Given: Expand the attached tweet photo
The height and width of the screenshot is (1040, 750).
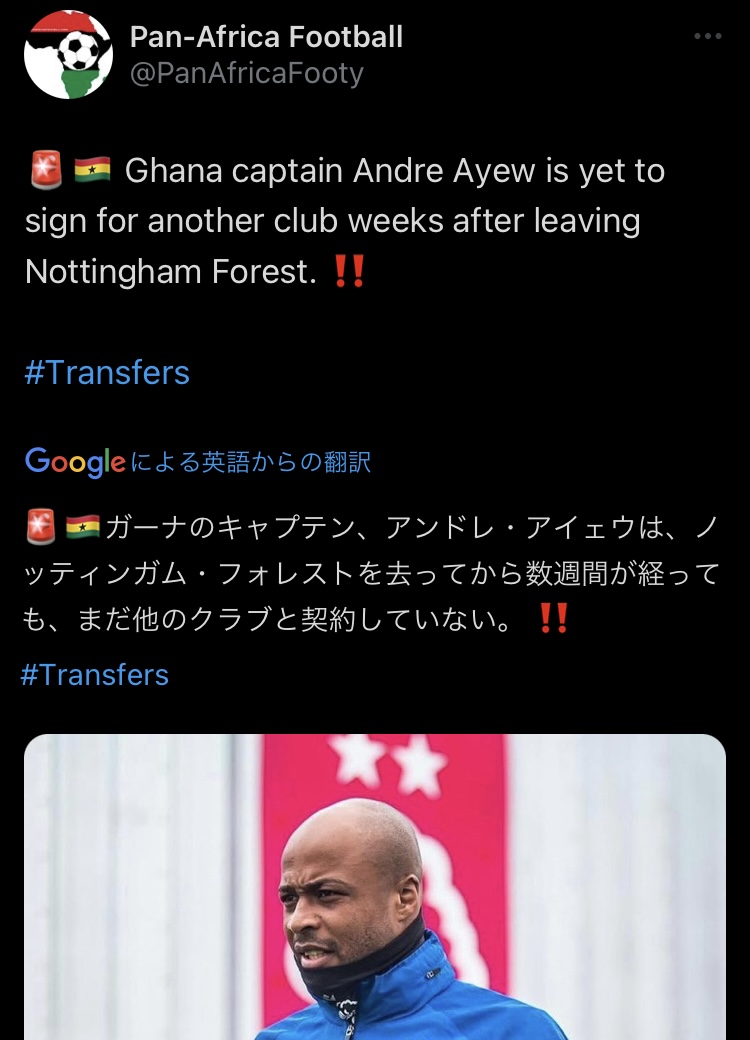Looking at the screenshot, I should [x=375, y=888].
